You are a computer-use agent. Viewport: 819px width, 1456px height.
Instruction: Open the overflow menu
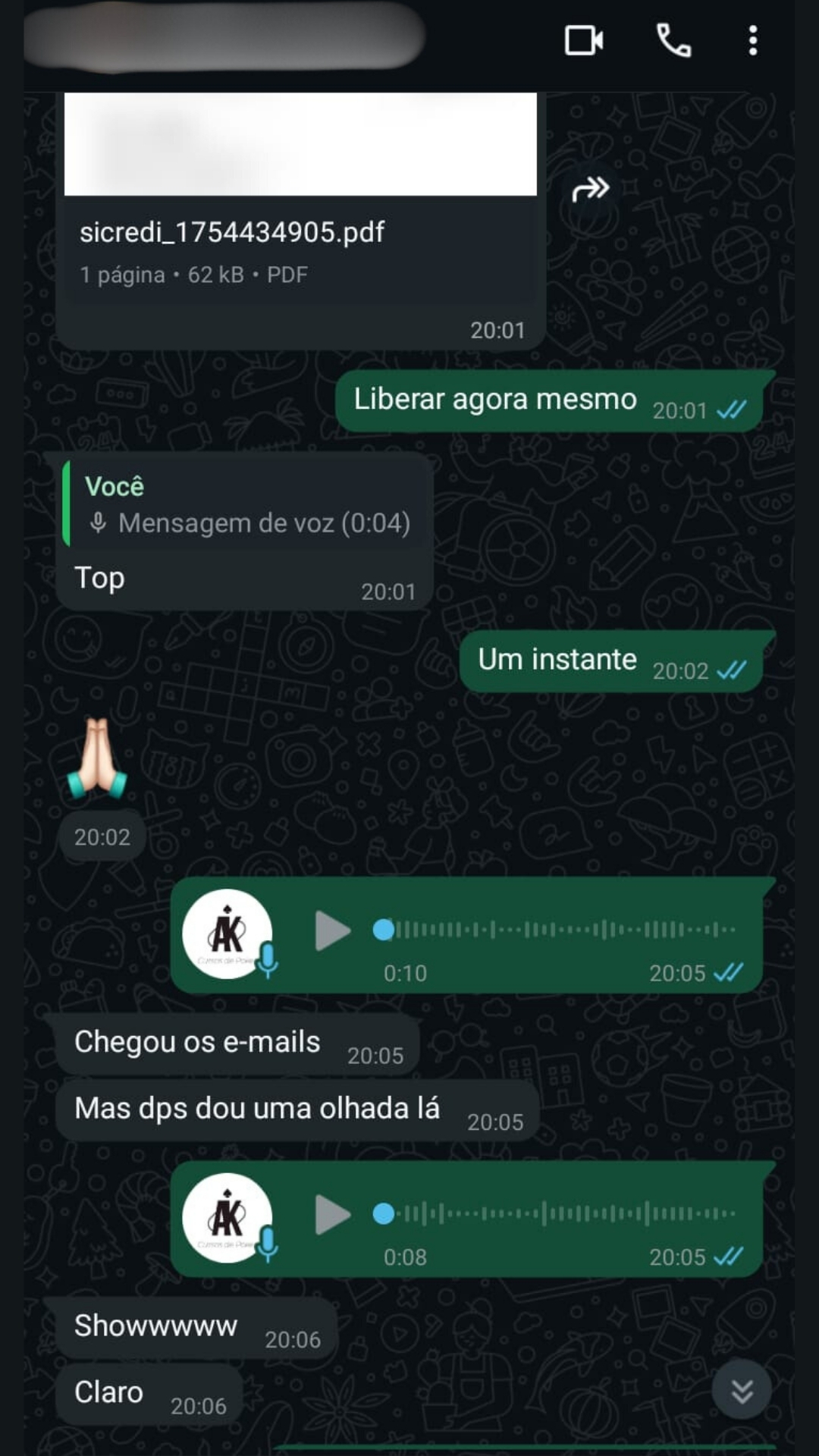click(x=752, y=40)
